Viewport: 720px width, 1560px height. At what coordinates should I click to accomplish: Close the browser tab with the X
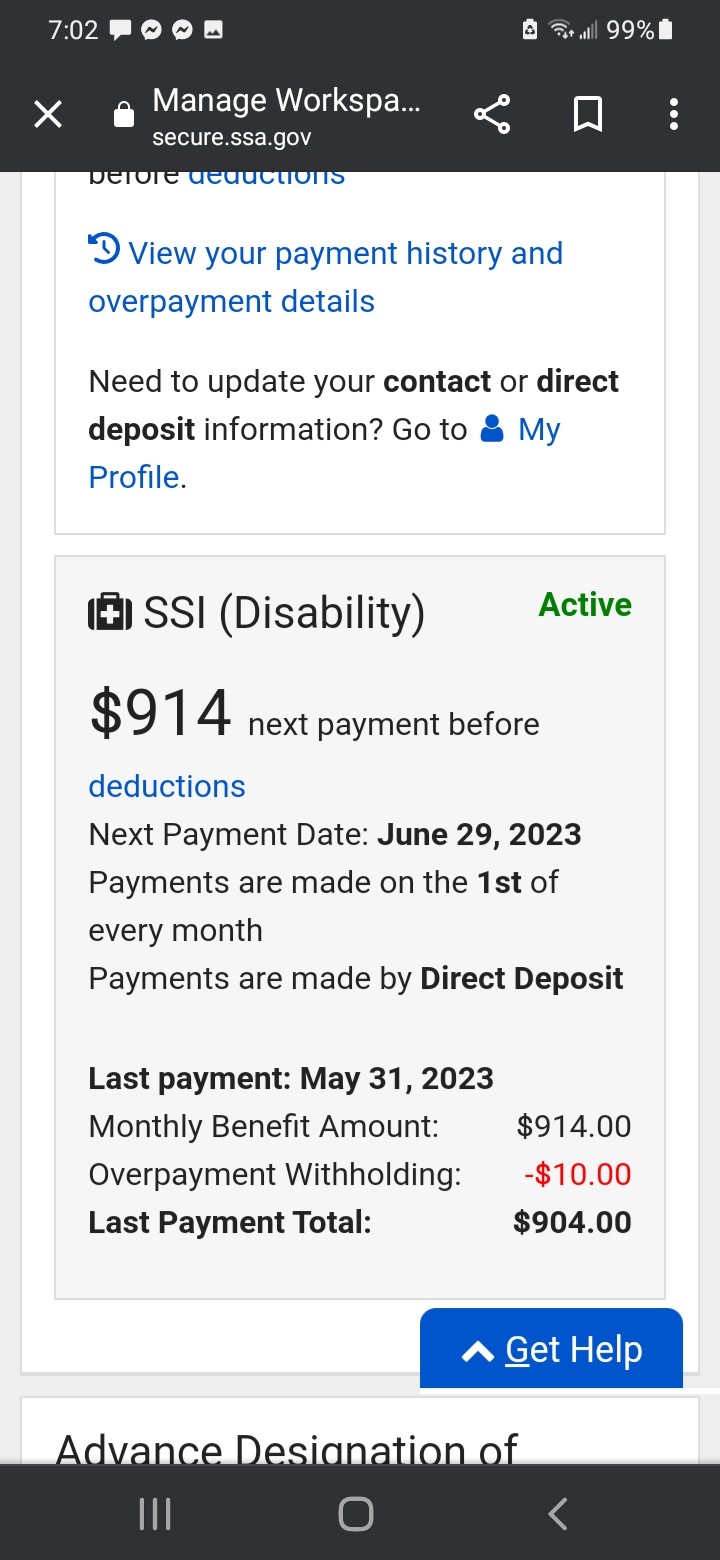(x=48, y=115)
